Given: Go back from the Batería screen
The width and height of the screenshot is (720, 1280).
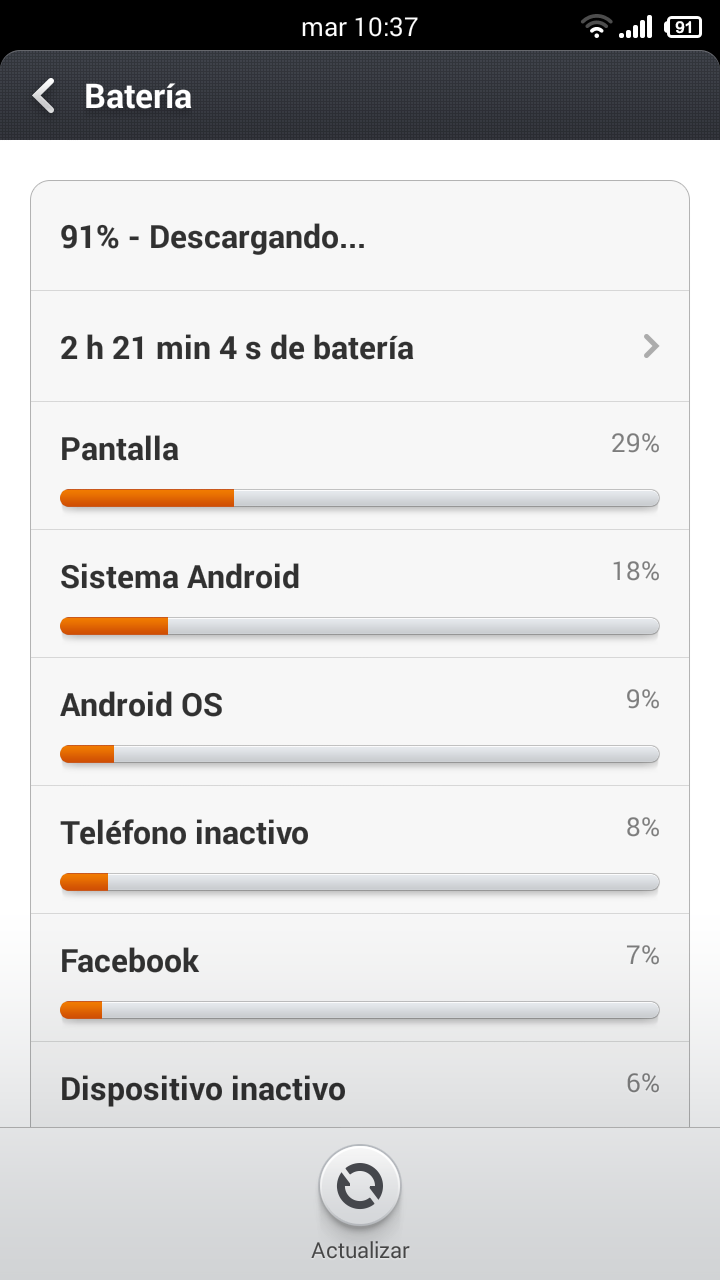Looking at the screenshot, I should click(x=43, y=96).
